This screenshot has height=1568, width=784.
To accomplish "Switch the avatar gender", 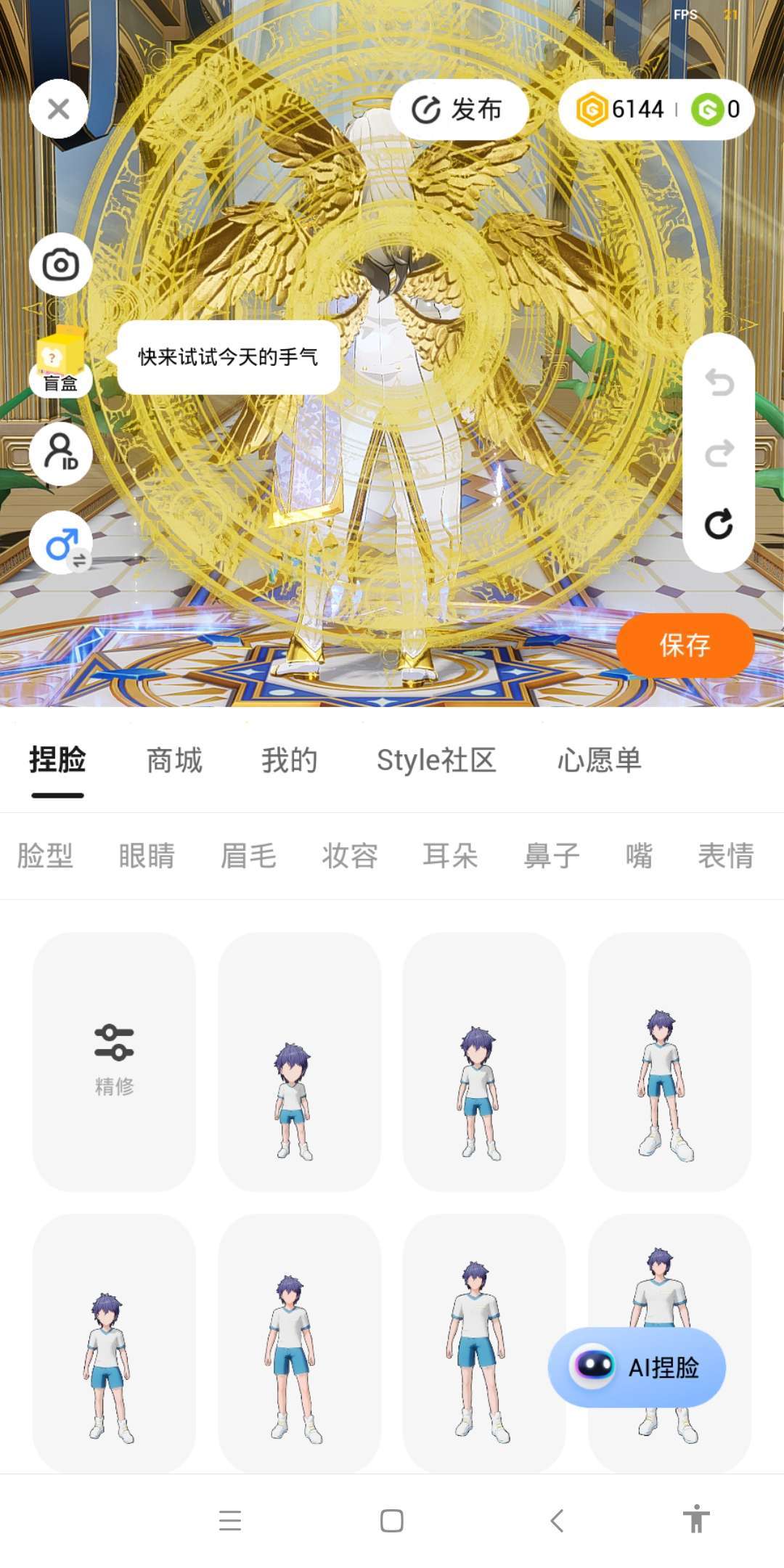I will (x=62, y=544).
